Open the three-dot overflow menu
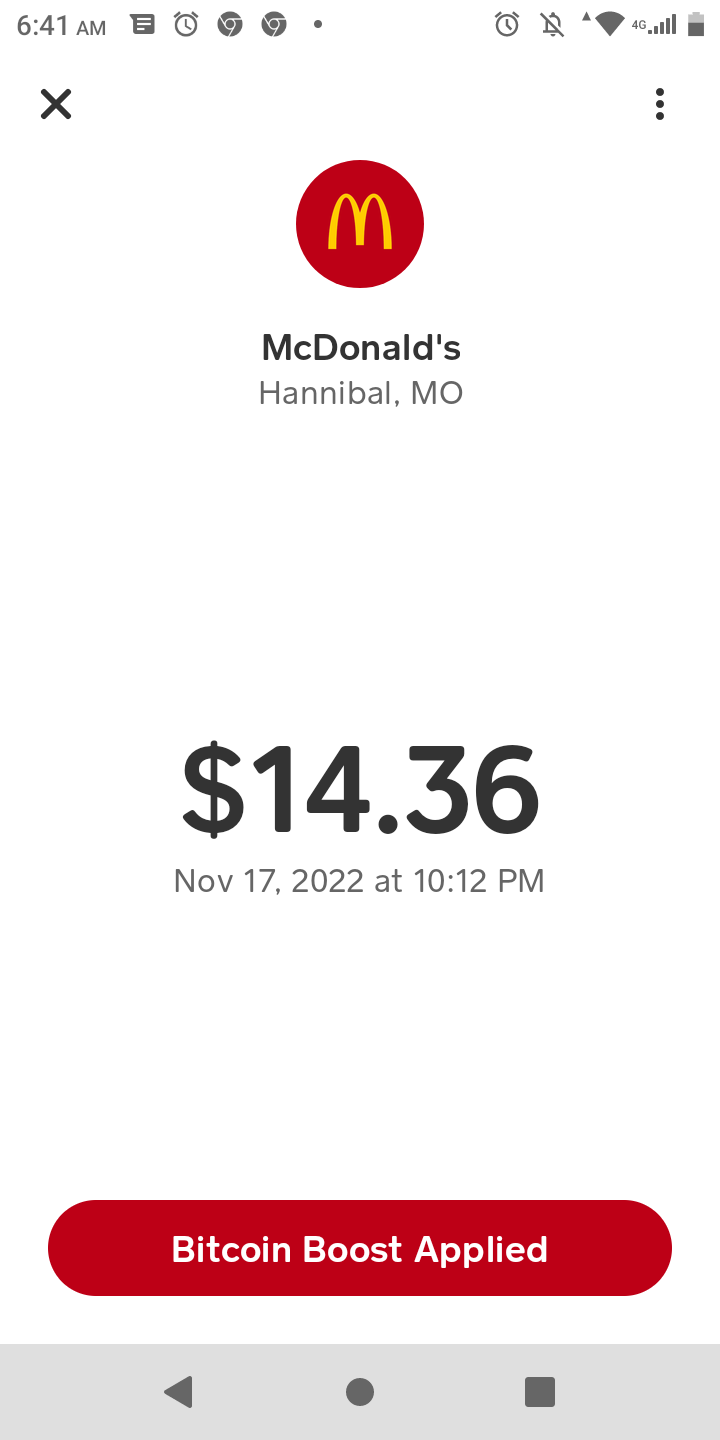This screenshot has width=720, height=1440. tap(659, 104)
